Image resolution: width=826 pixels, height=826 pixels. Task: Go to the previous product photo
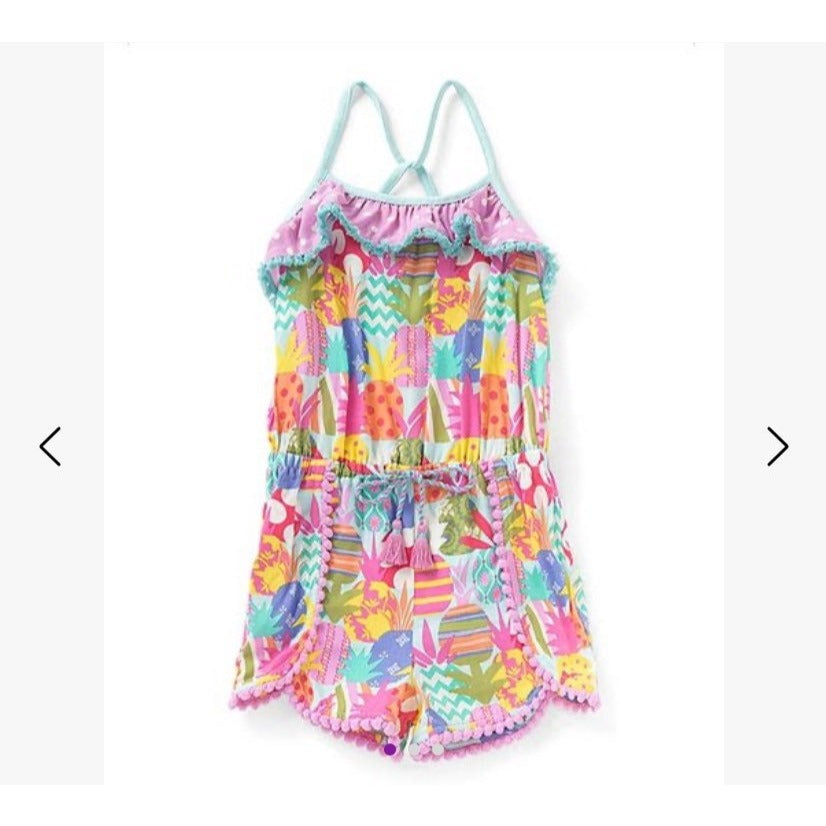click(x=50, y=446)
